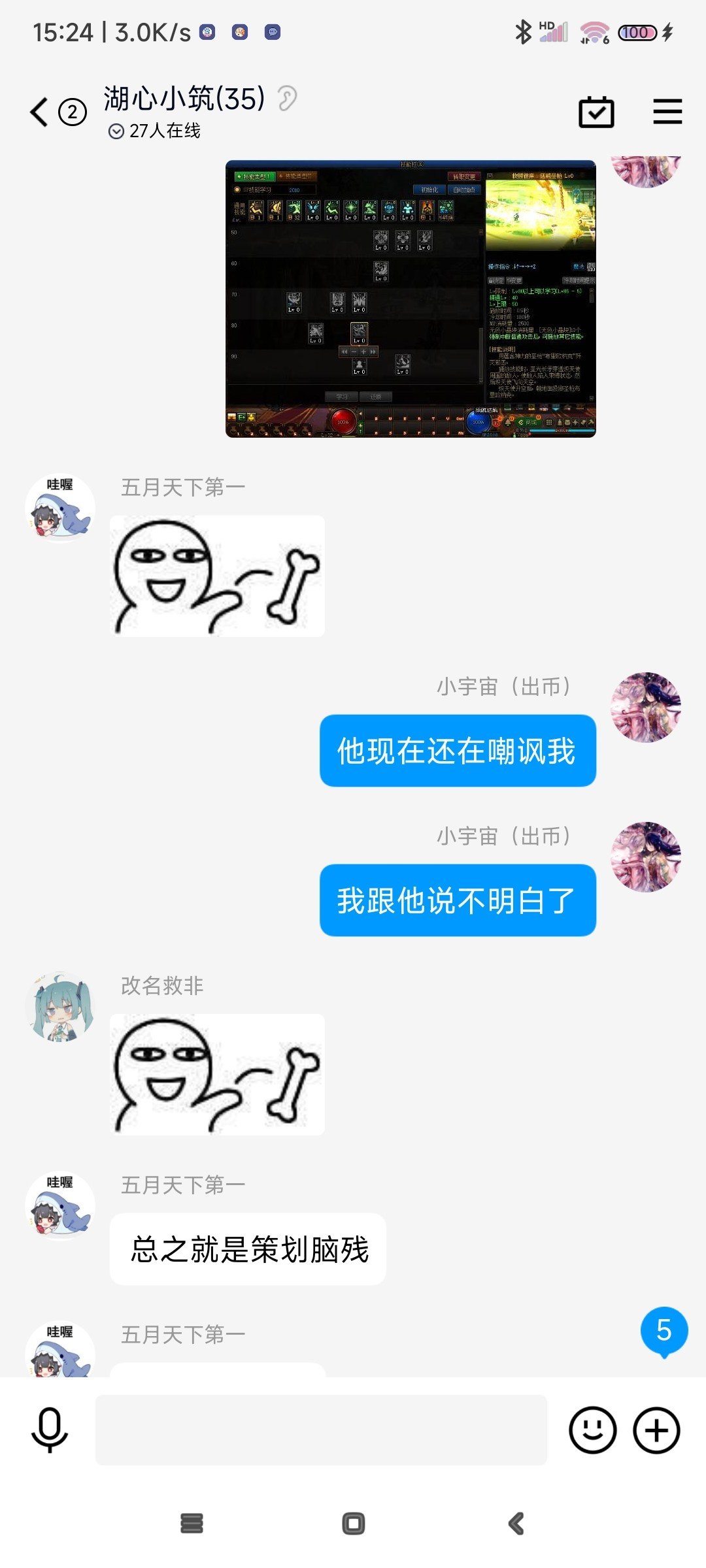706x1568 pixels.
Task: View avatar beside 他现在还在嘲讽我 message
Action: pyautogui.click(x=645, y=708)
